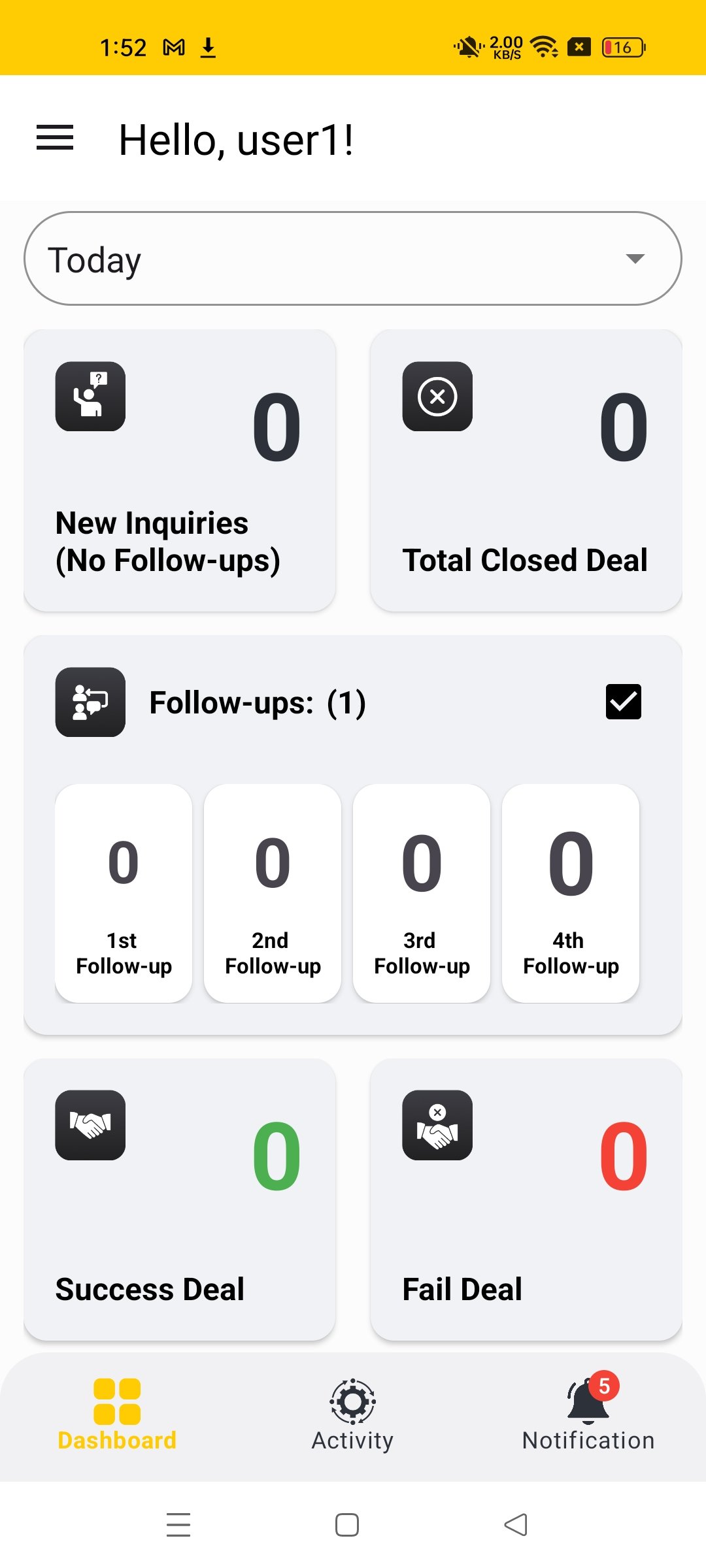Click the Gmail icon in status bar
This screenshot has width=706, height=1568.
pyautogui.click(x=173, y=47)
